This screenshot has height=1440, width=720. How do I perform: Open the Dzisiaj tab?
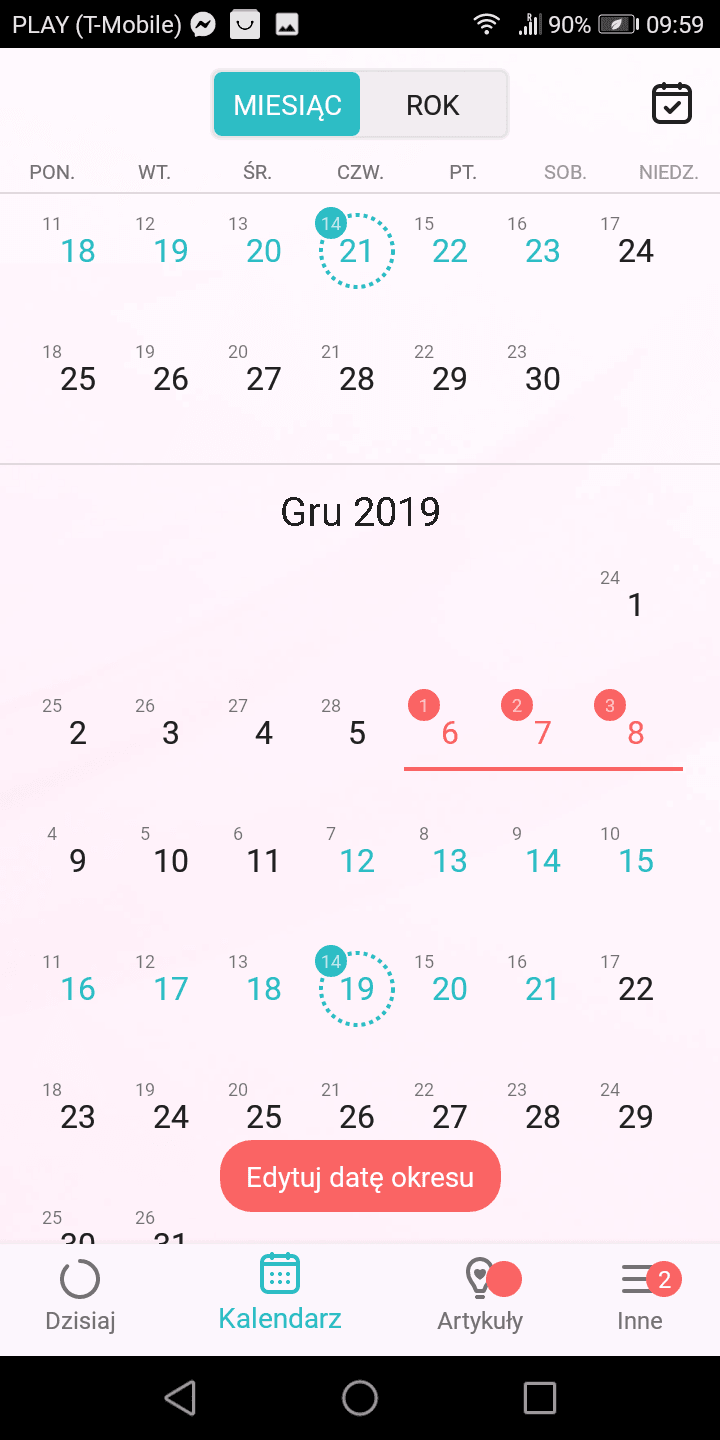tap(80, 1297)
